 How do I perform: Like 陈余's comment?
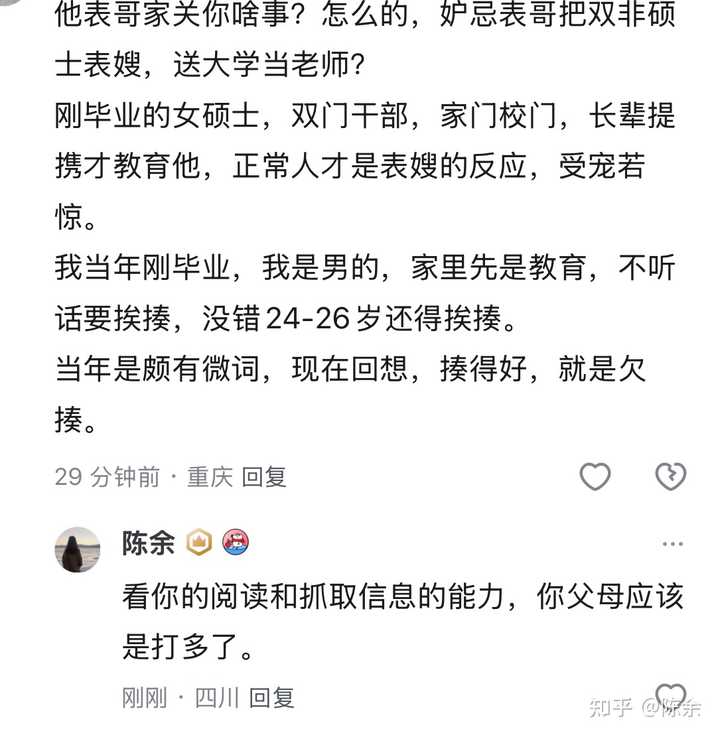tap(670, 697)
